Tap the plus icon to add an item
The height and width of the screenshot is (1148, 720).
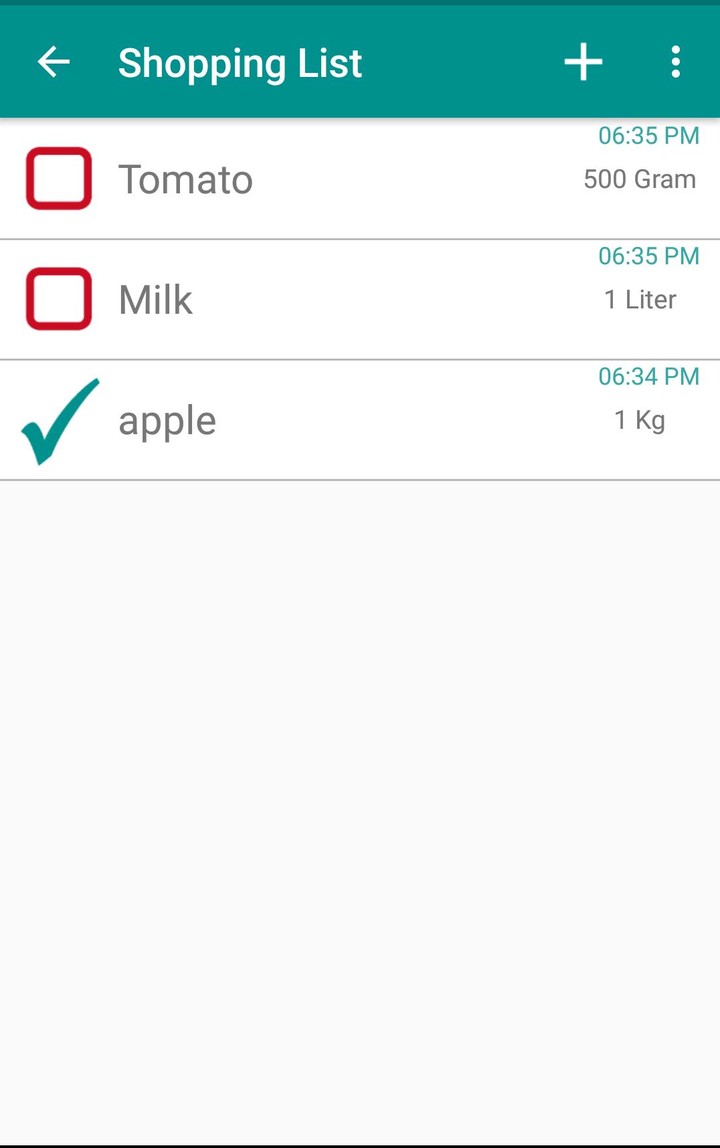[583, 61]
